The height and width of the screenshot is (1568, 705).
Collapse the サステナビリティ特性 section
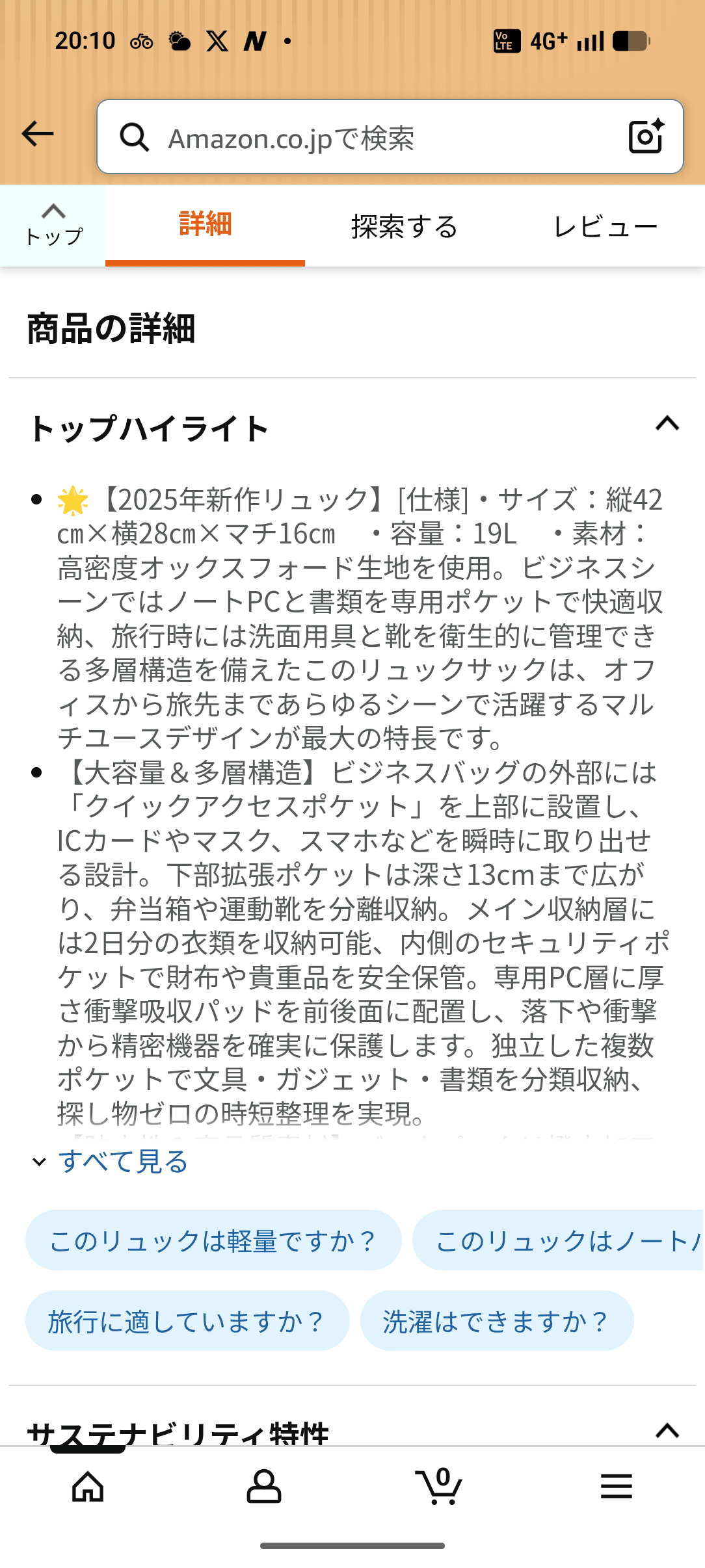click(x=667, y=1430)
